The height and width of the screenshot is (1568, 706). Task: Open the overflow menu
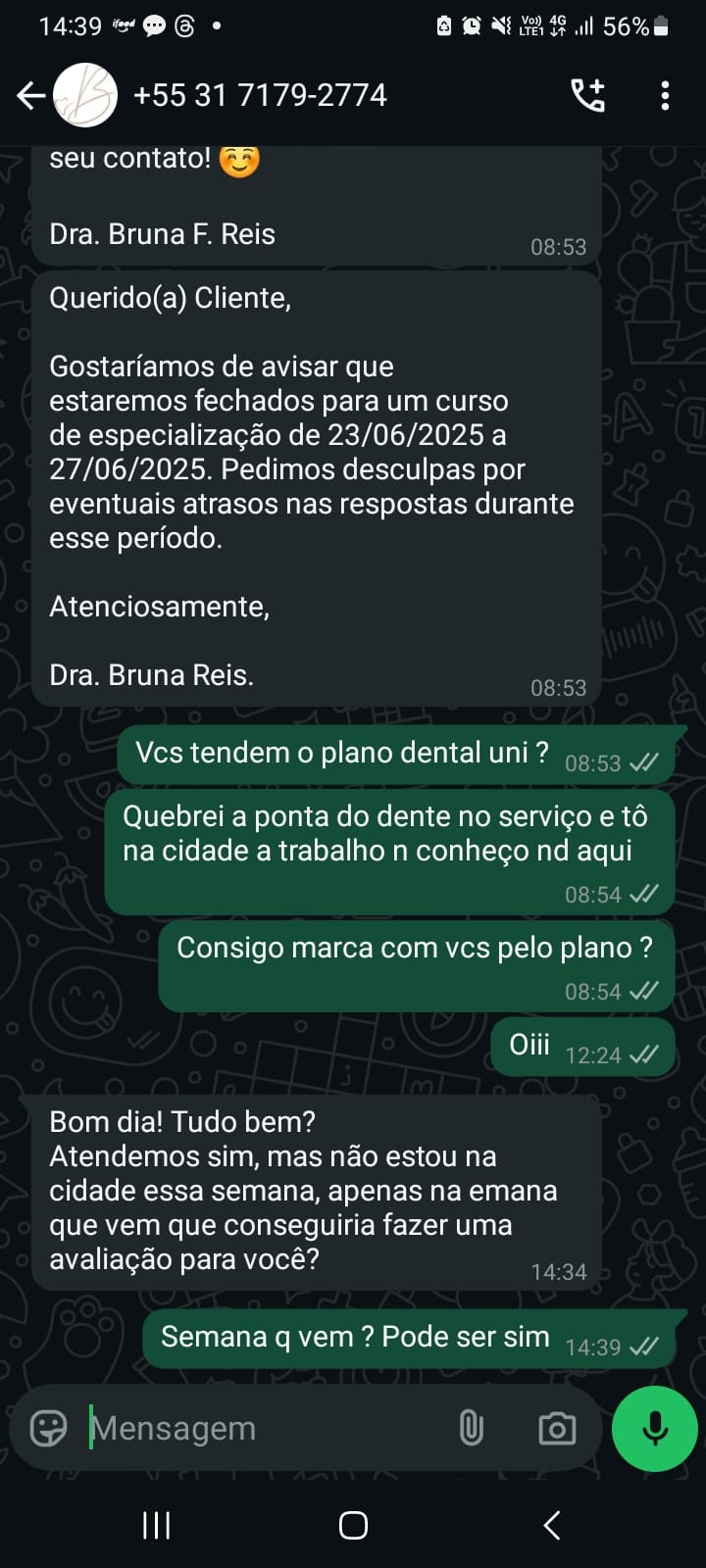click(x=665, y=95)
